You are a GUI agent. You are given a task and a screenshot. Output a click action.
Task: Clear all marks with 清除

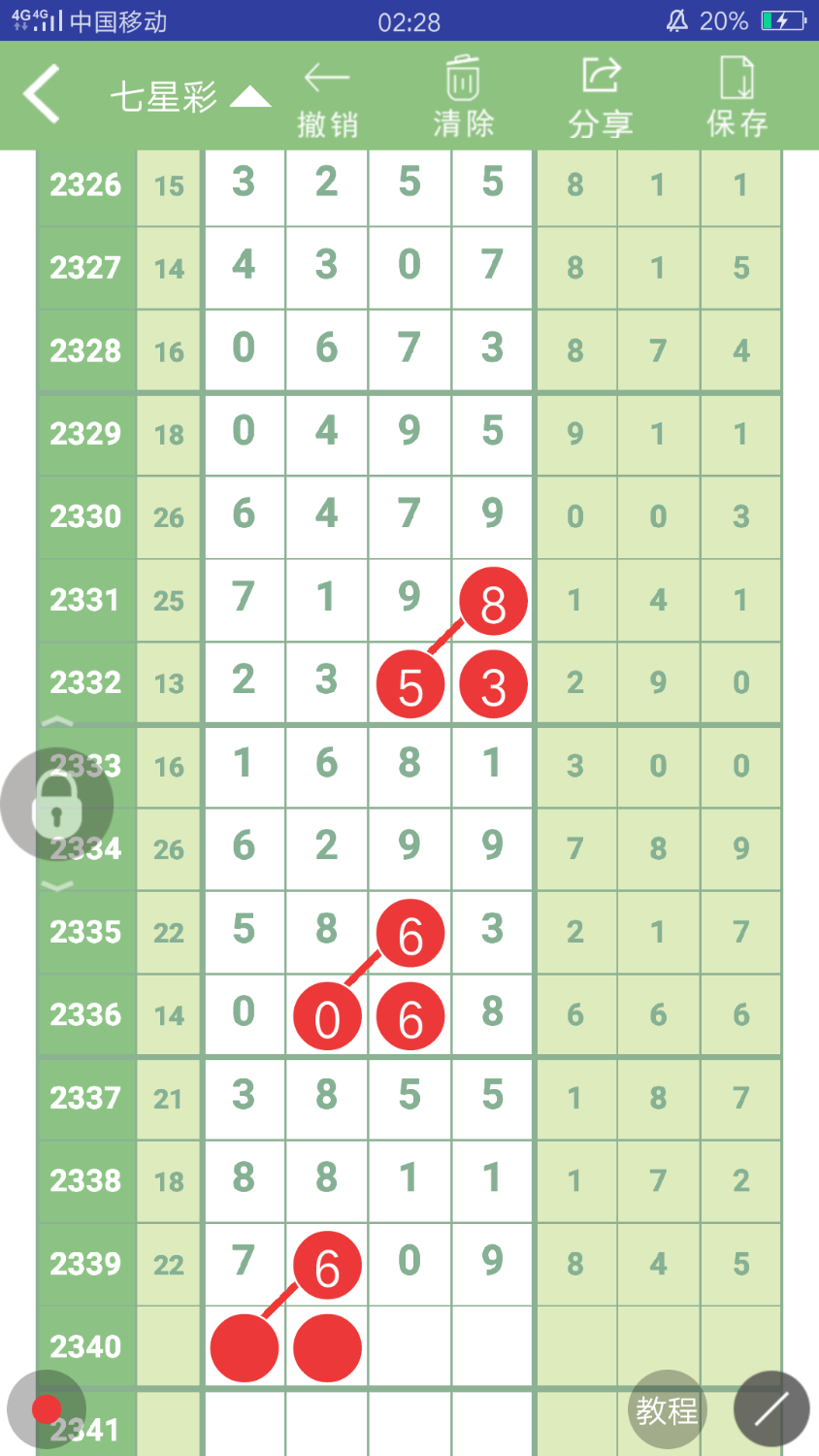click(x=463, y=99)
